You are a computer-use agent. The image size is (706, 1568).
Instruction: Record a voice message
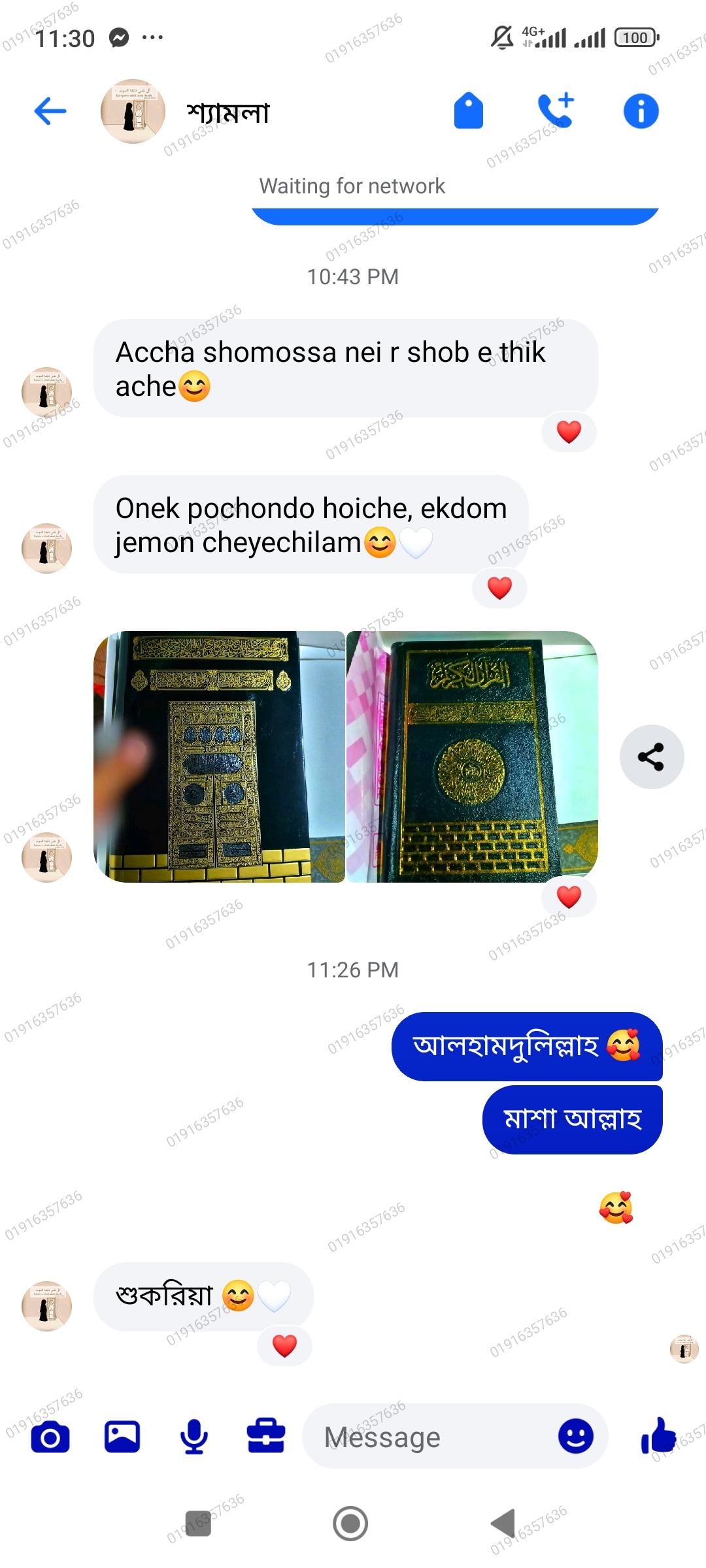tap(194, 1437)
